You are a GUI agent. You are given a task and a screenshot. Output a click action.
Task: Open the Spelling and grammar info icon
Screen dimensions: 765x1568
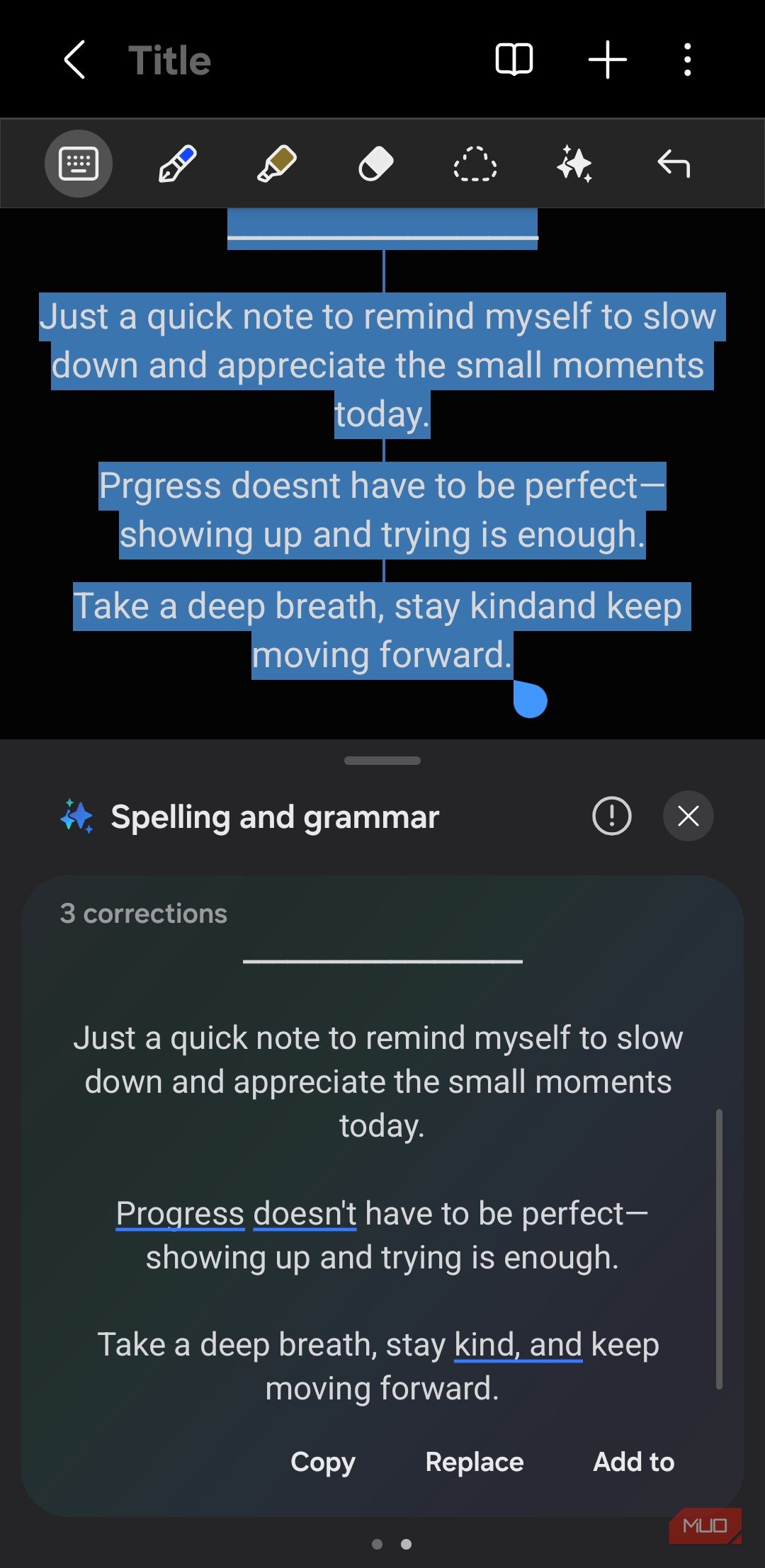pyautogui.click(x=611, y=816)
